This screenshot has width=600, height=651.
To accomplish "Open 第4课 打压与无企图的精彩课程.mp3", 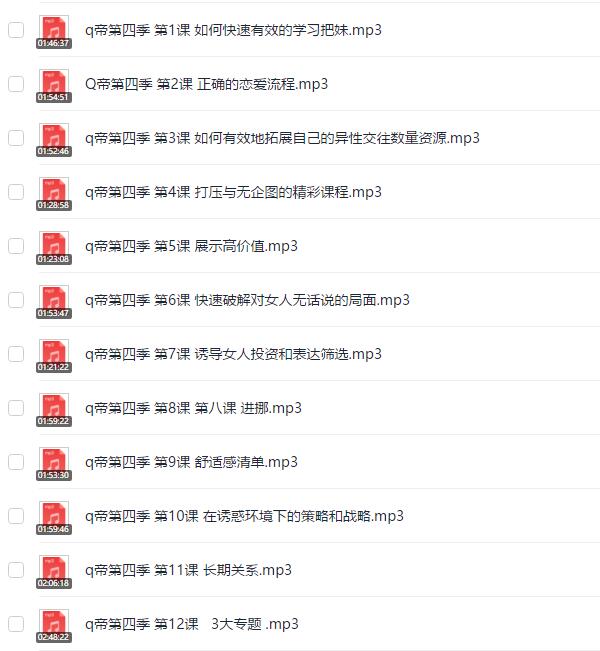I will 232,192.
